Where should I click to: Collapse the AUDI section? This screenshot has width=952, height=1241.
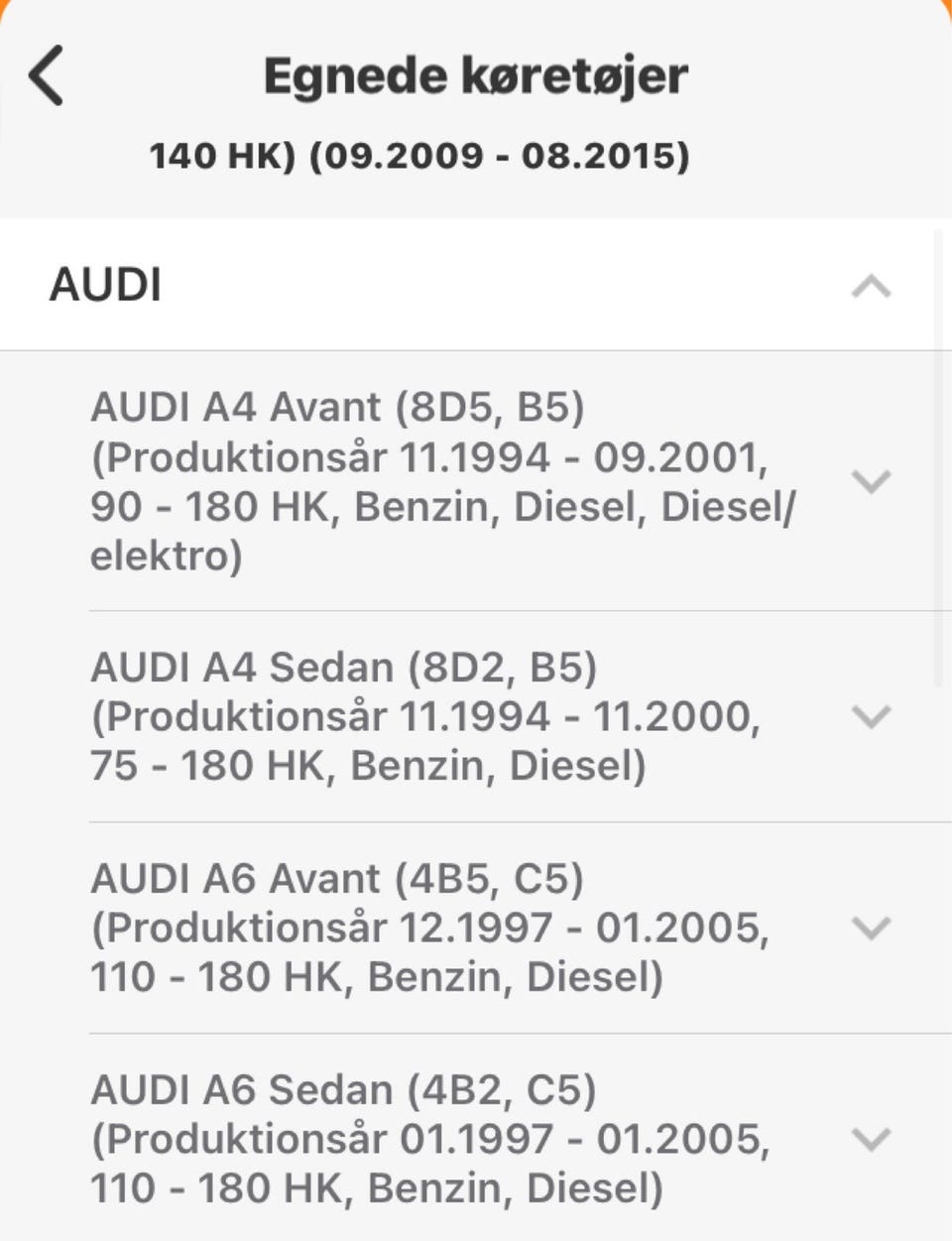pyautogui.click(x=871, y=287)
